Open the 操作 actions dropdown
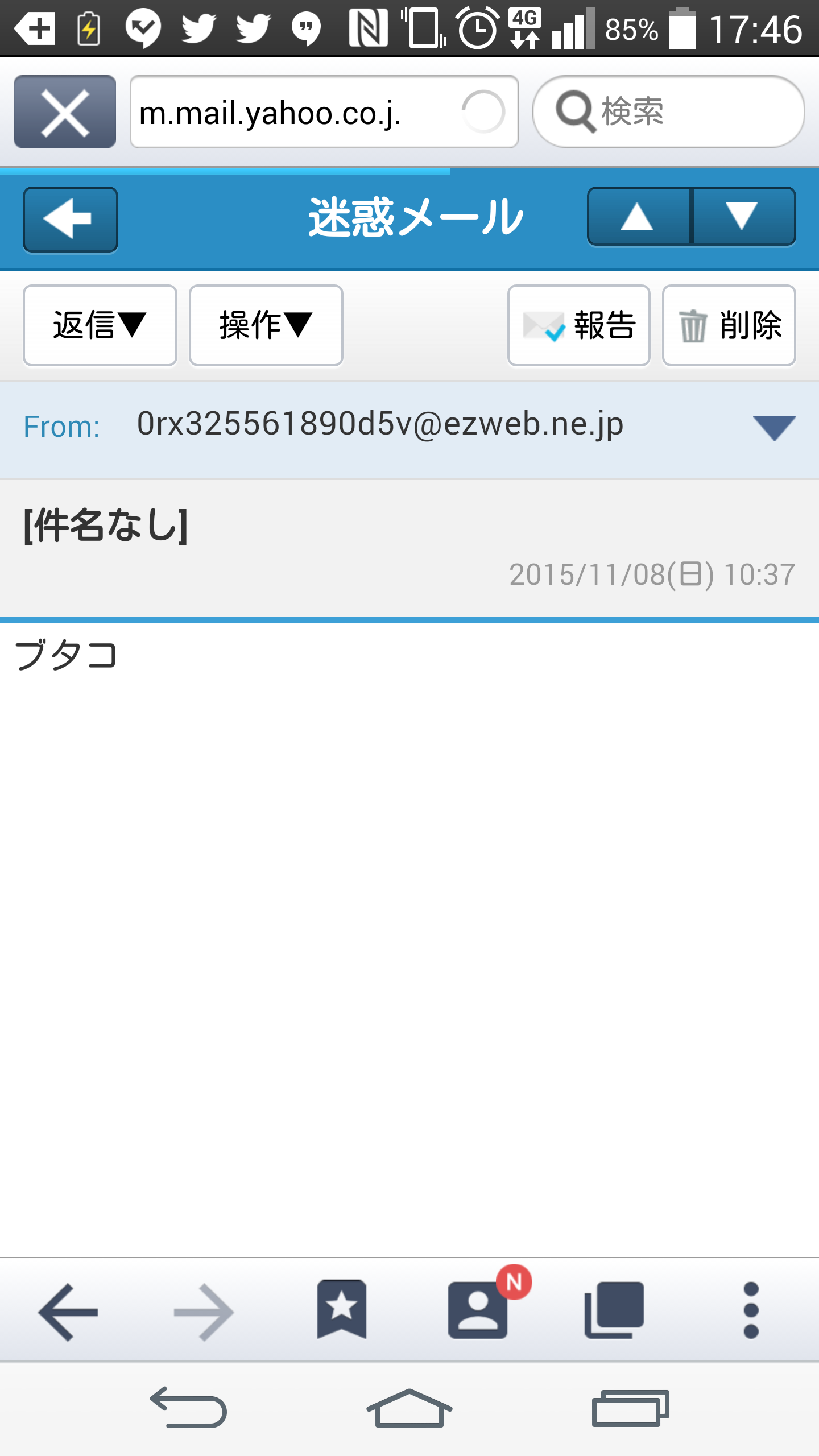The height and width of the screenshot is (1456, 819). point(266,325)
